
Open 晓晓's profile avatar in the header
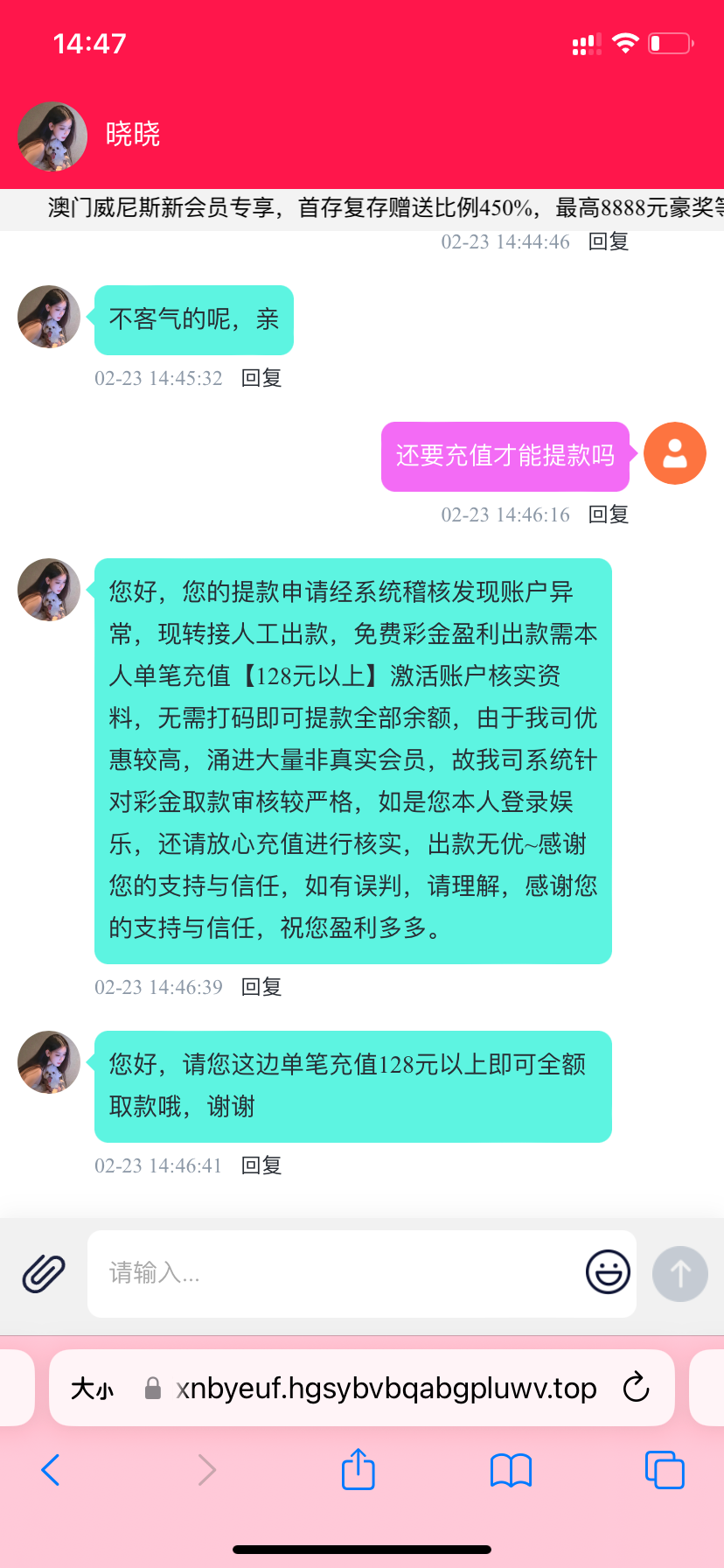[x=52, y=136]
